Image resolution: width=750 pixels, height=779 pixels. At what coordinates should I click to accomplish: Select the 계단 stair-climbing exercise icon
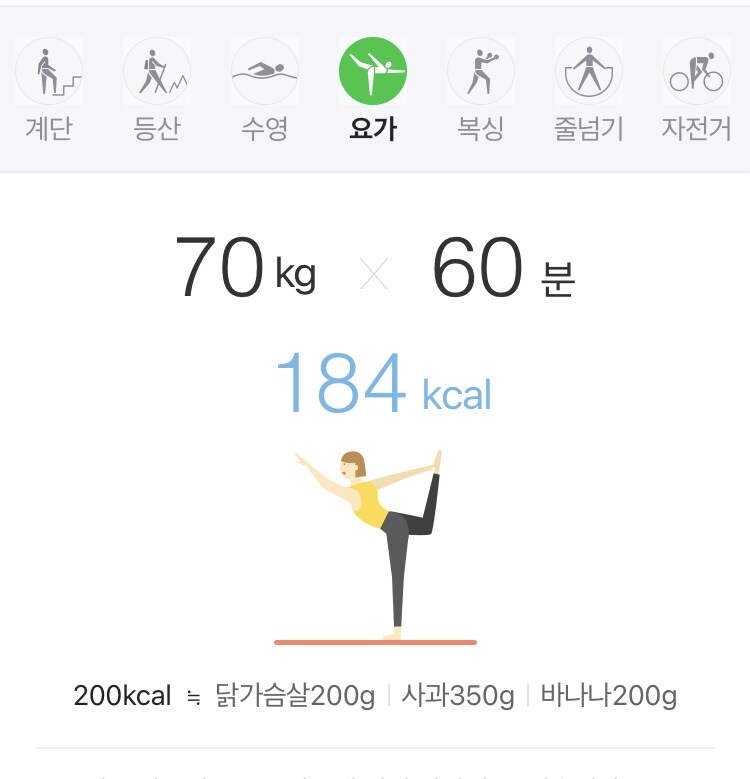(48, 70)
